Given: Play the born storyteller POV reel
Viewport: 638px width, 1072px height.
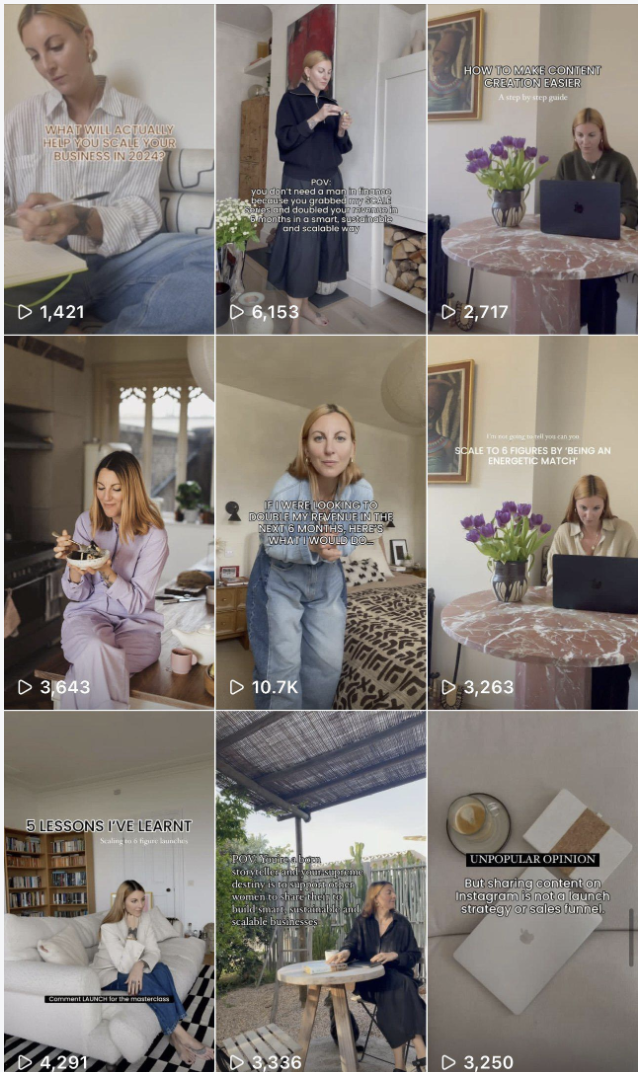Looking at the screenshot, I should pos(320,890).
